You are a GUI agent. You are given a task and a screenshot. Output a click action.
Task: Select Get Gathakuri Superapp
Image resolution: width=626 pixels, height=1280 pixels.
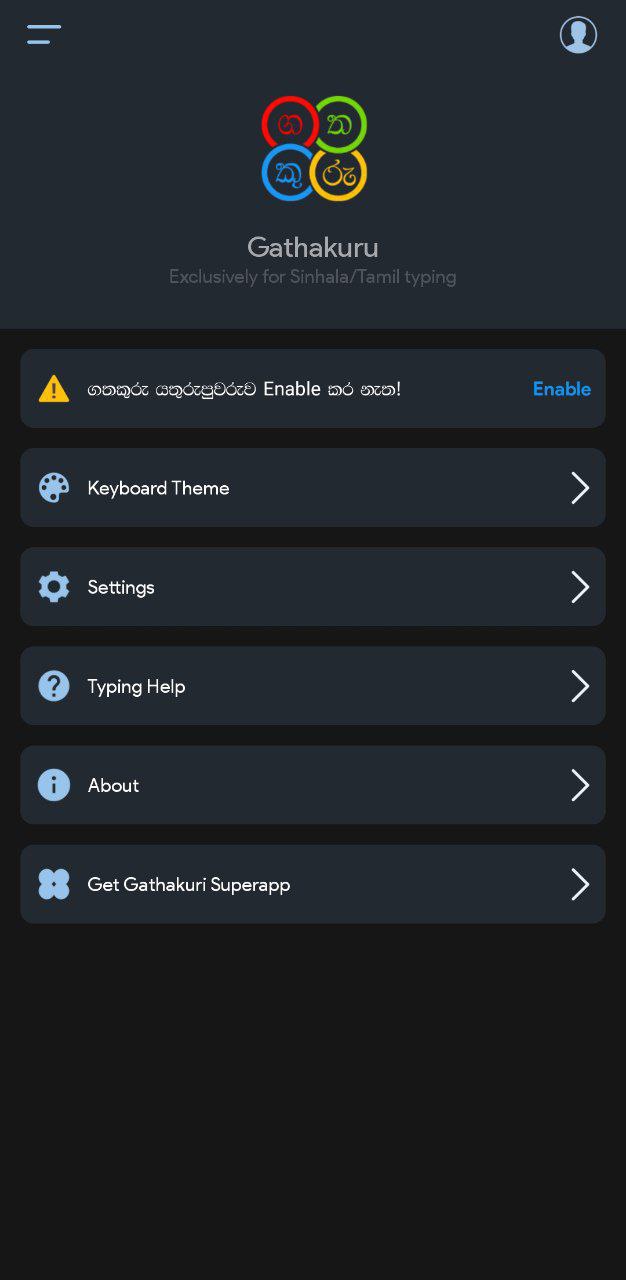pos(312,884)
